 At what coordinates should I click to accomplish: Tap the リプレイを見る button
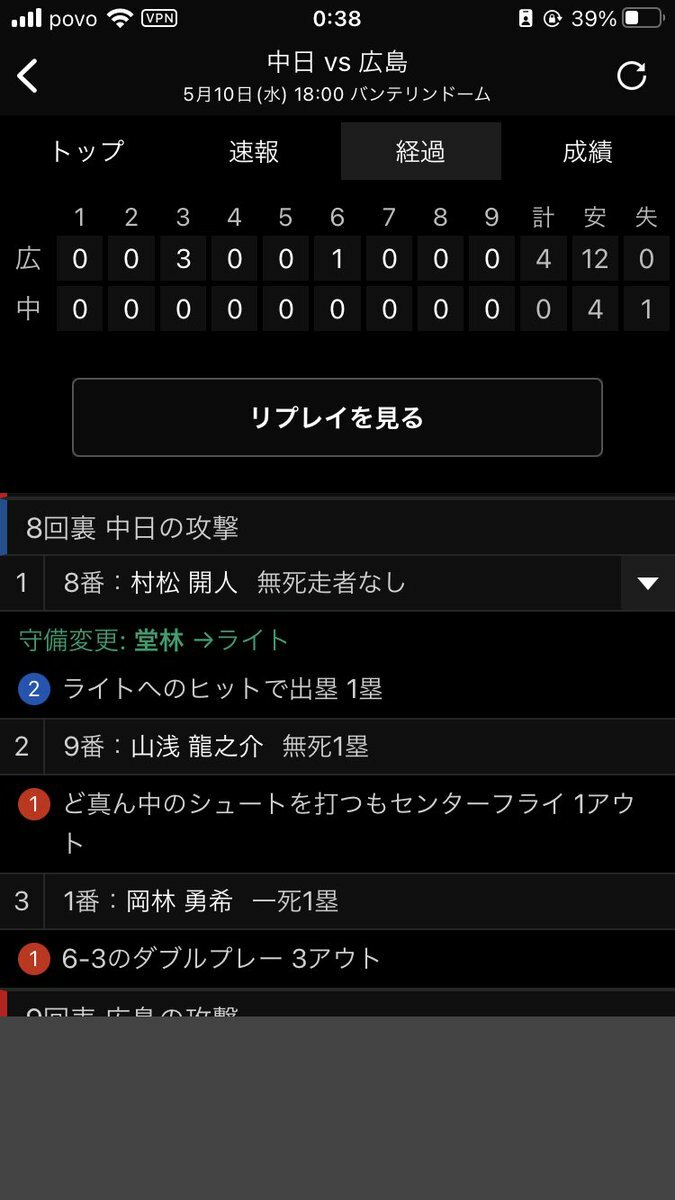337,417
